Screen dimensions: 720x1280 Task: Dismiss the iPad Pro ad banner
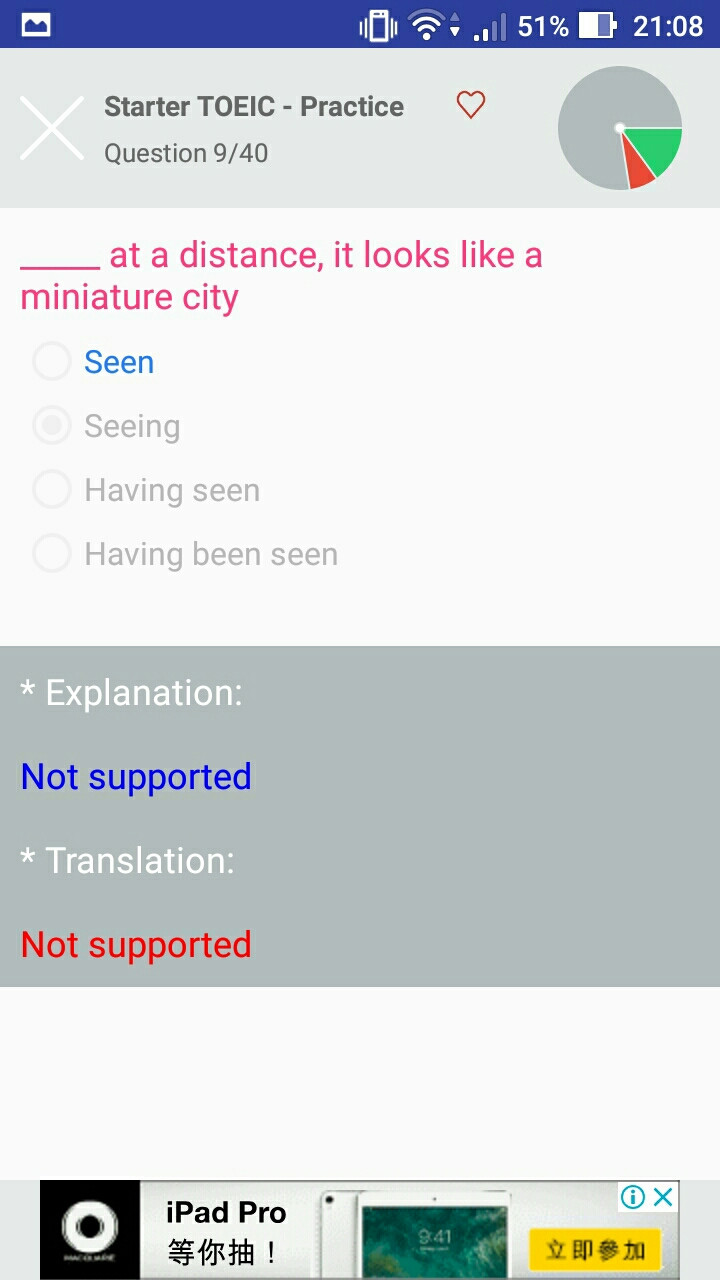(x=663, y=1197)
